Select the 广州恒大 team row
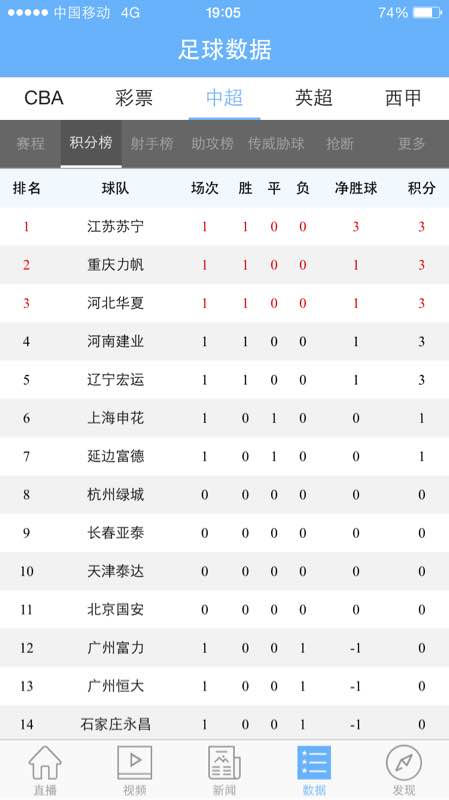449x800 pixels. (224, 686)
